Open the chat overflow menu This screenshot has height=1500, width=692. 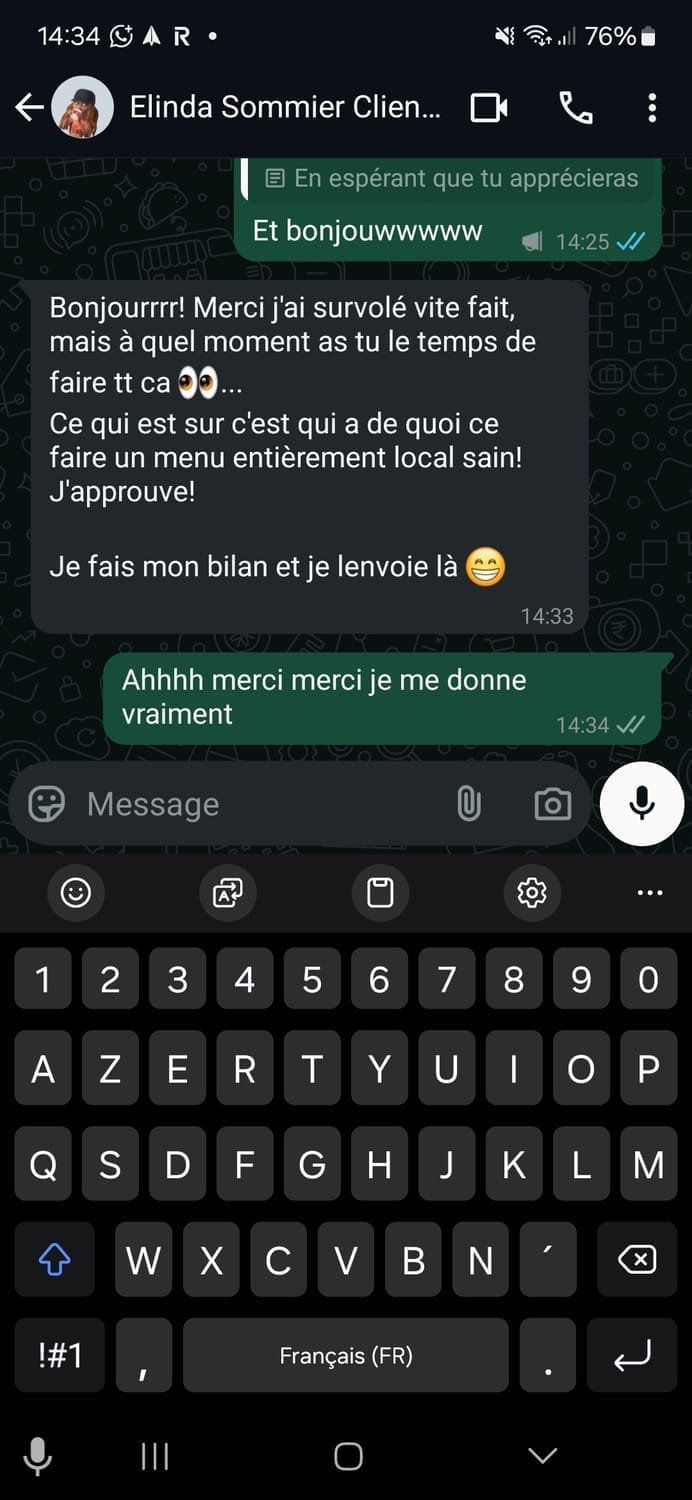[x=652, y=107]
